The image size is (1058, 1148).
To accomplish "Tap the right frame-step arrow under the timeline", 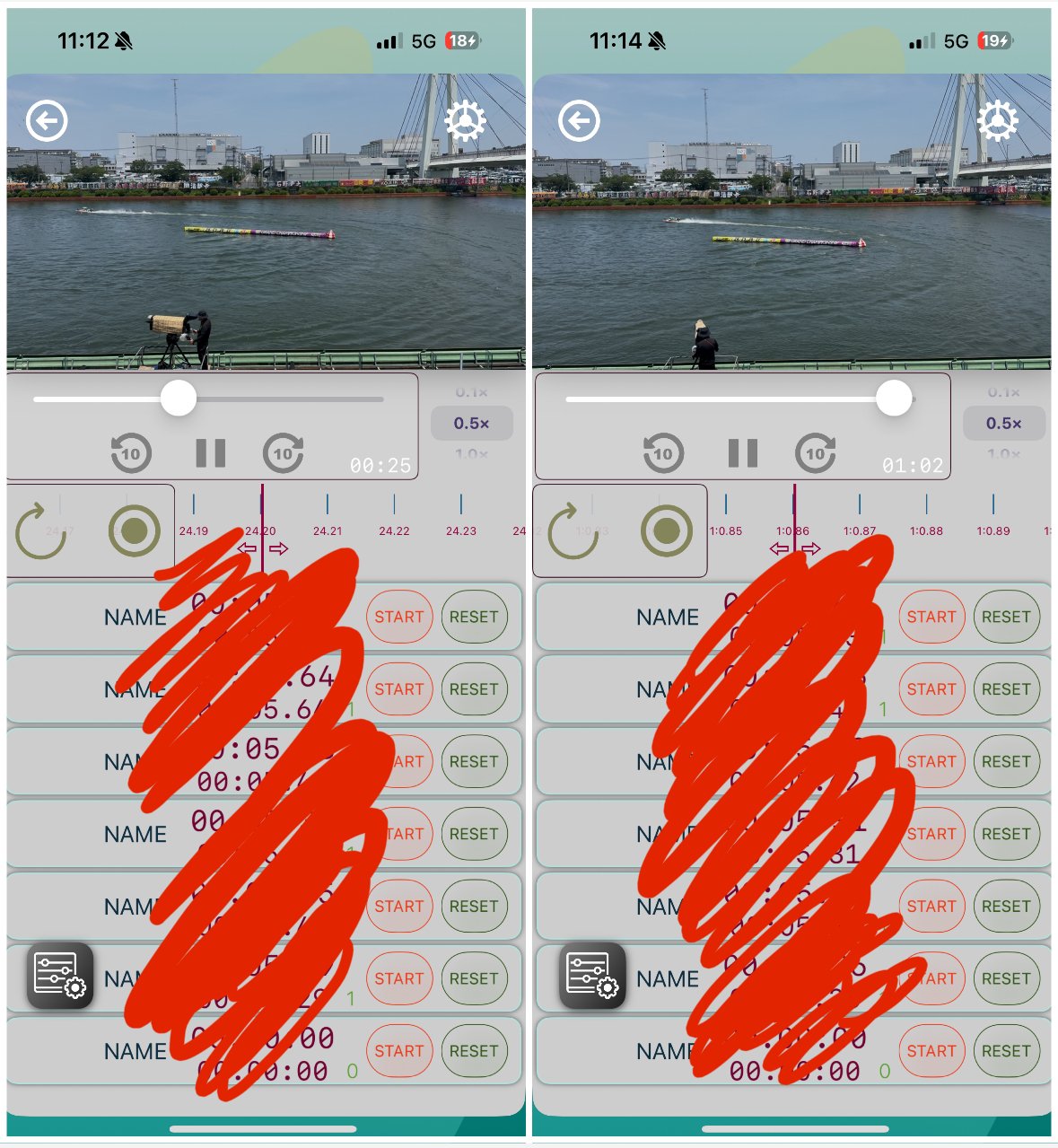I will tap(279, 548).
